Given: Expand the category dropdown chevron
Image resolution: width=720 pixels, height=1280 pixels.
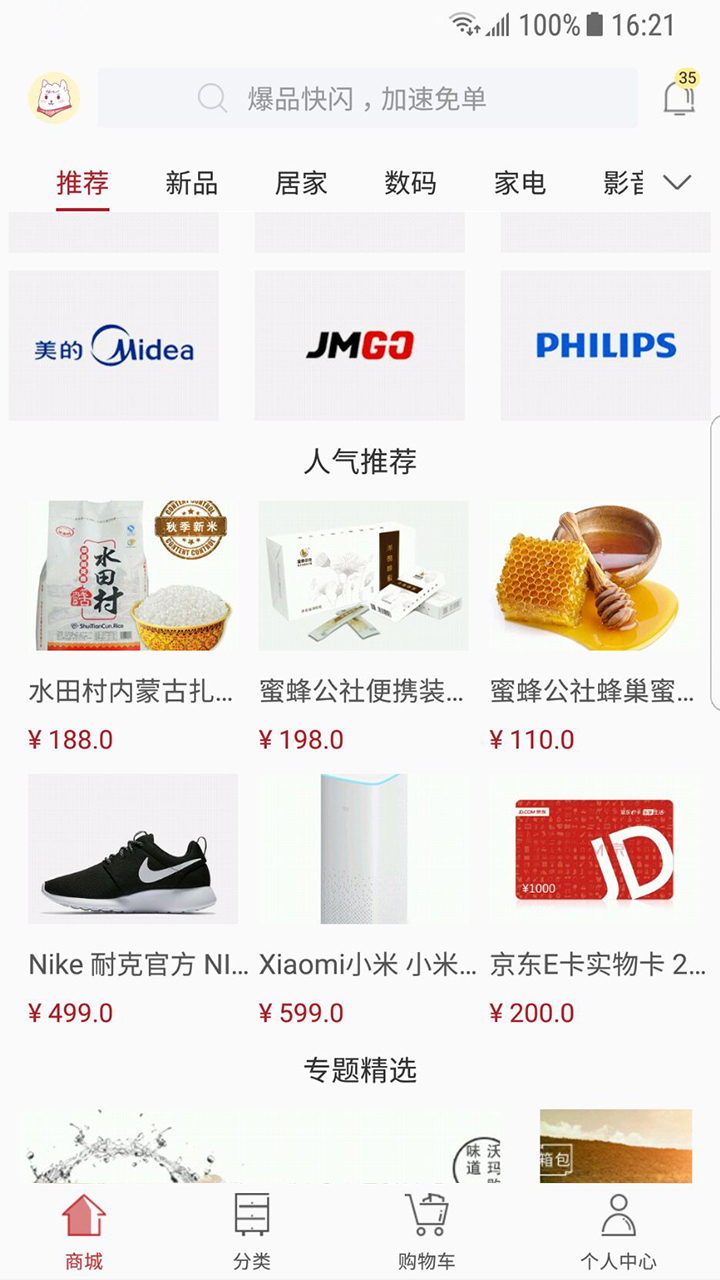Looking at the screenshot, I should [x=677, y=182].
